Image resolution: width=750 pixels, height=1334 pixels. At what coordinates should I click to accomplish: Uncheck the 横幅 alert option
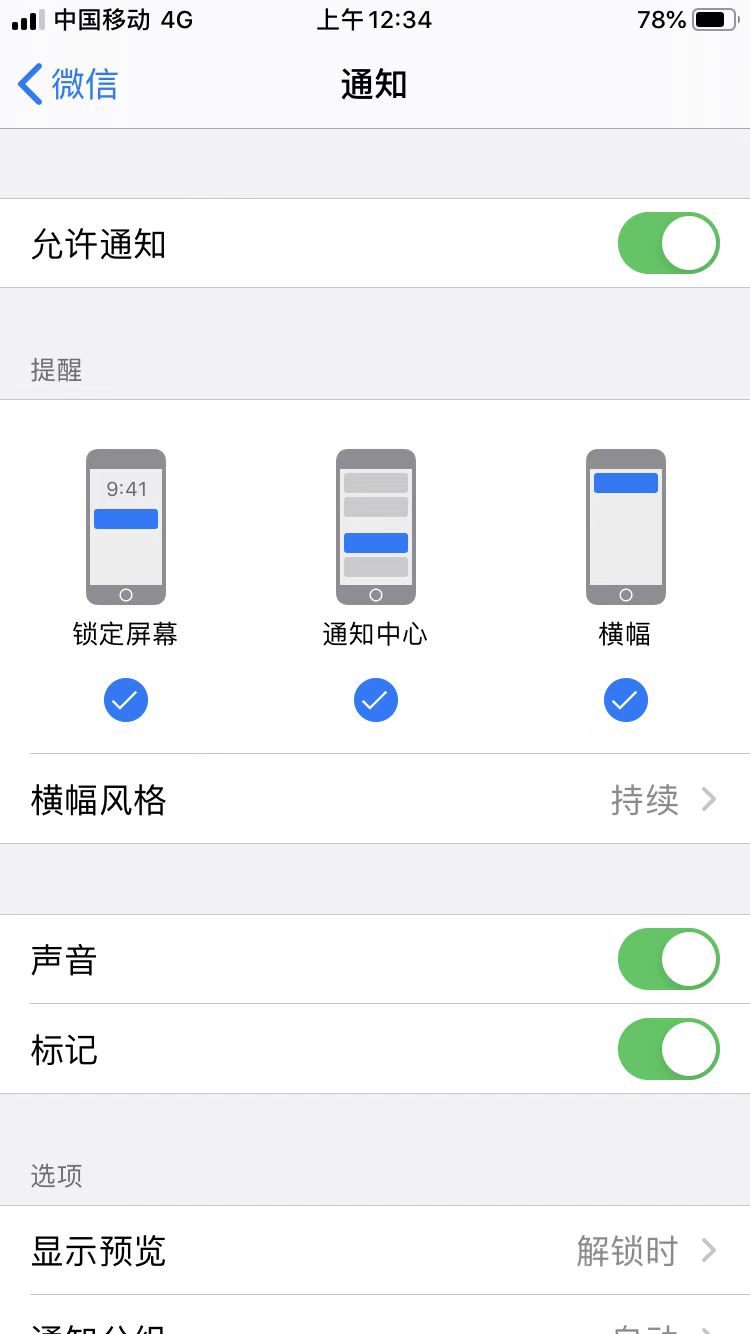pyautogui.click(x=626, y=700)
